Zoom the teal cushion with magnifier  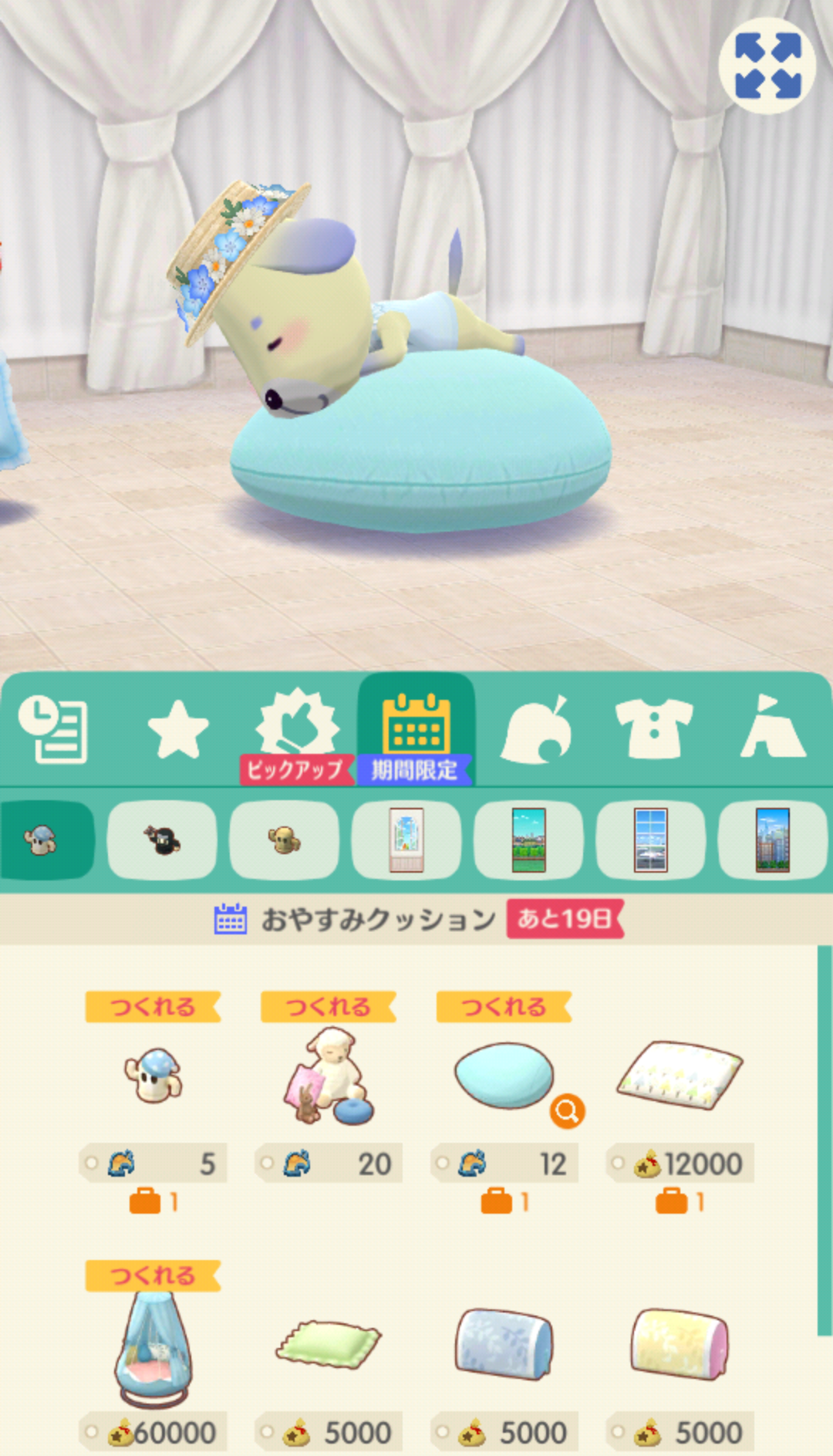[x=567, y=1112]
